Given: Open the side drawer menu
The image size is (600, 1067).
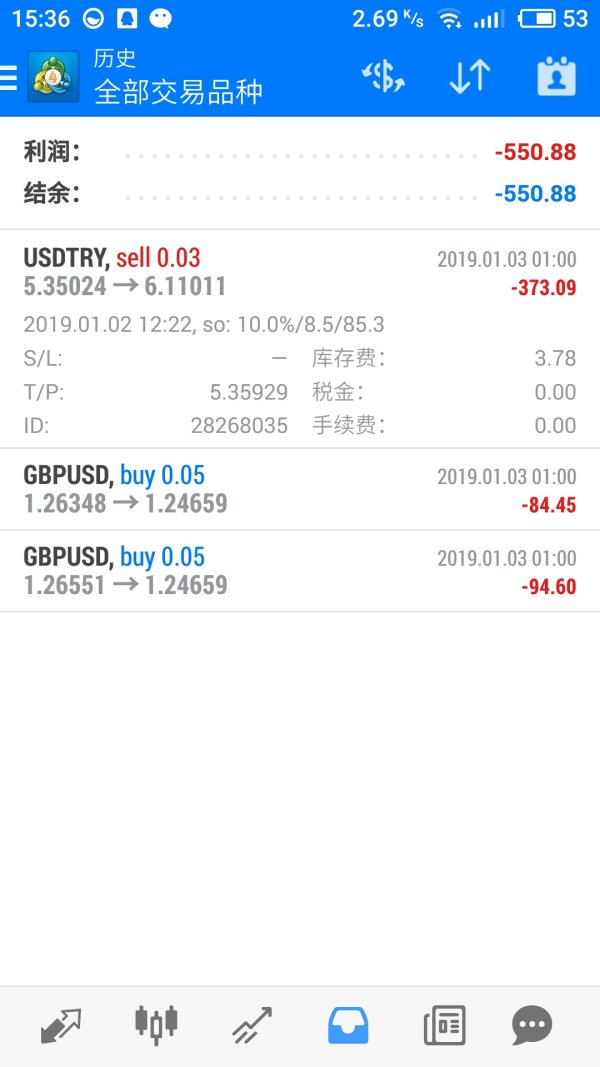Looking at the screenshot, I should click(x=9, y=78).
